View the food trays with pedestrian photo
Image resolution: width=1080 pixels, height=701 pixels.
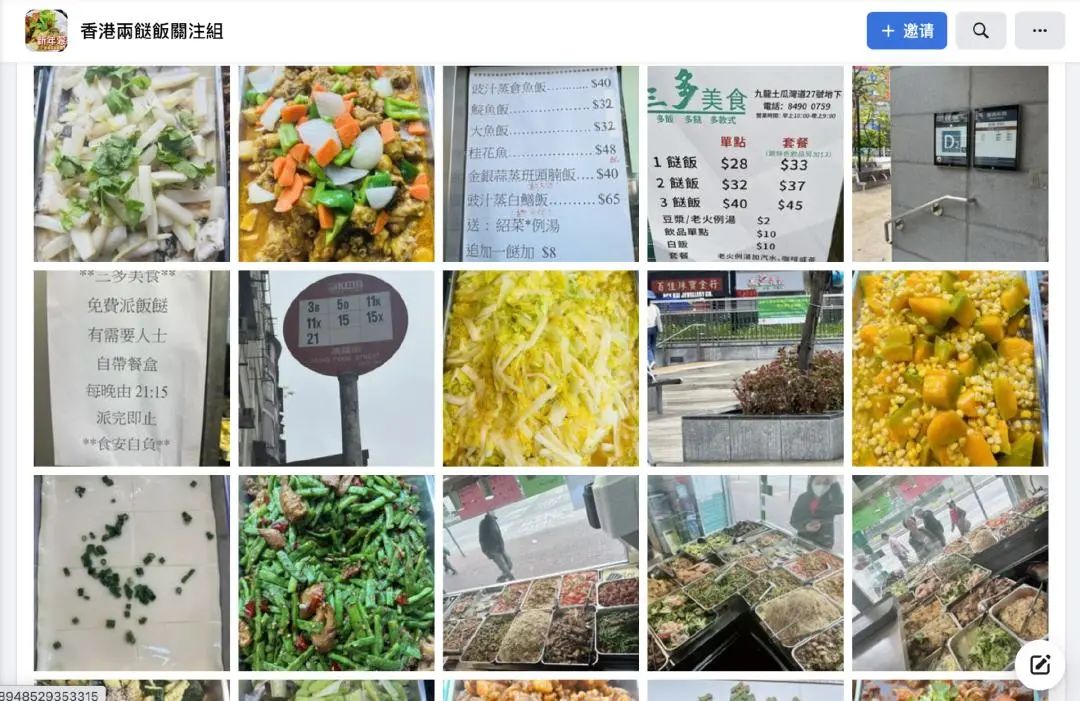pyautogui.click(x=540, y=572)
